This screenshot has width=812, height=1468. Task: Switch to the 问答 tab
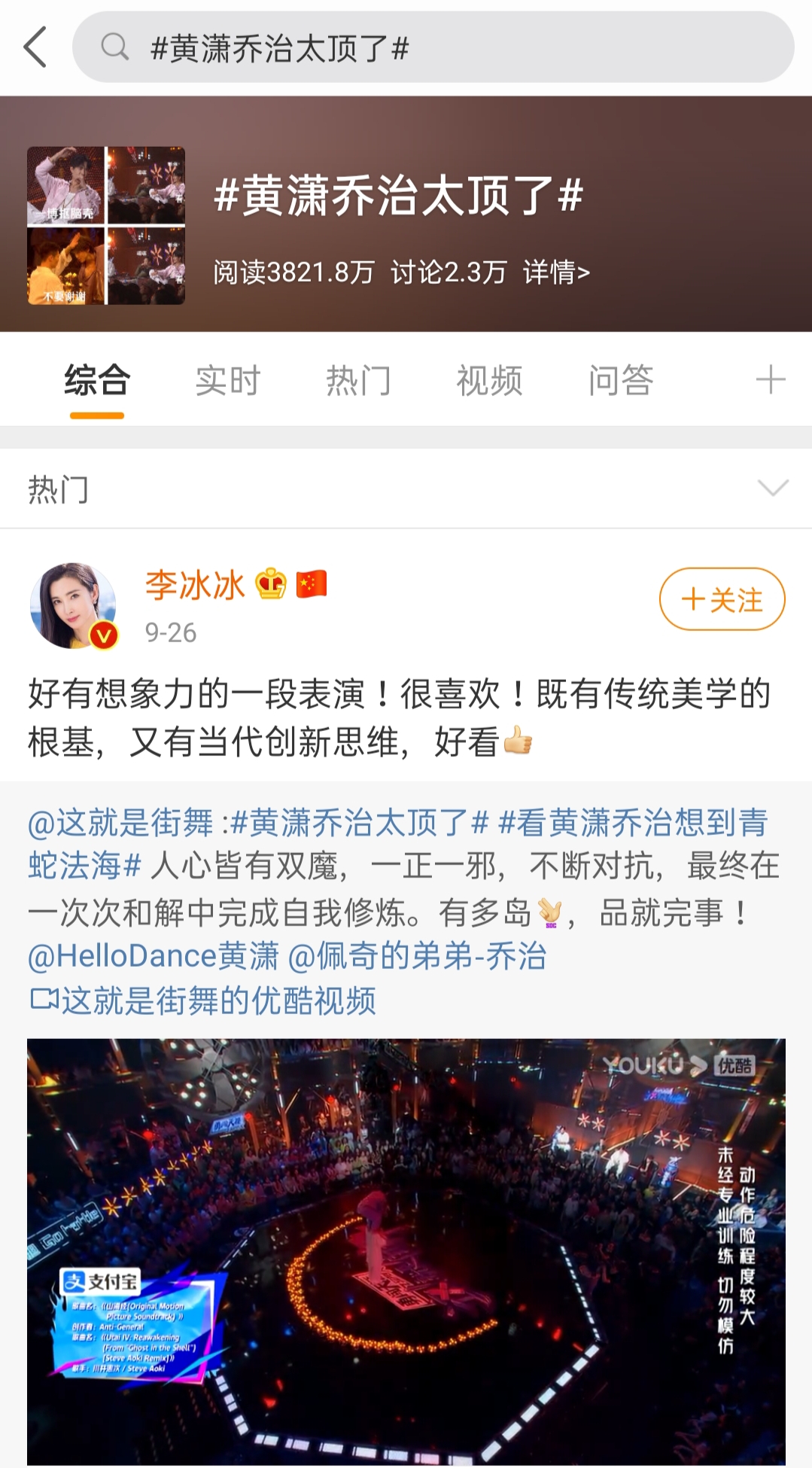click(x=621, y=380)
